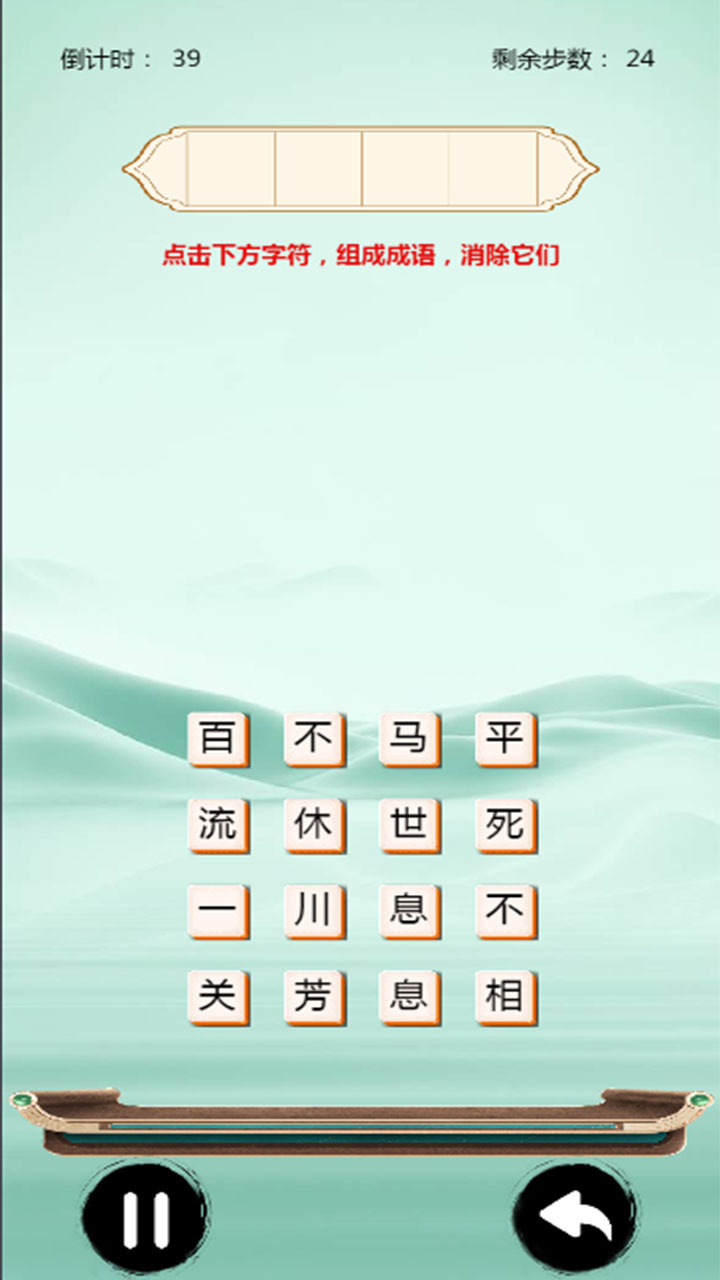Screen dimensions: 720x1280
Task: Pick the 世 character tile
Action: pyautogui.click(x=409, y=825)
